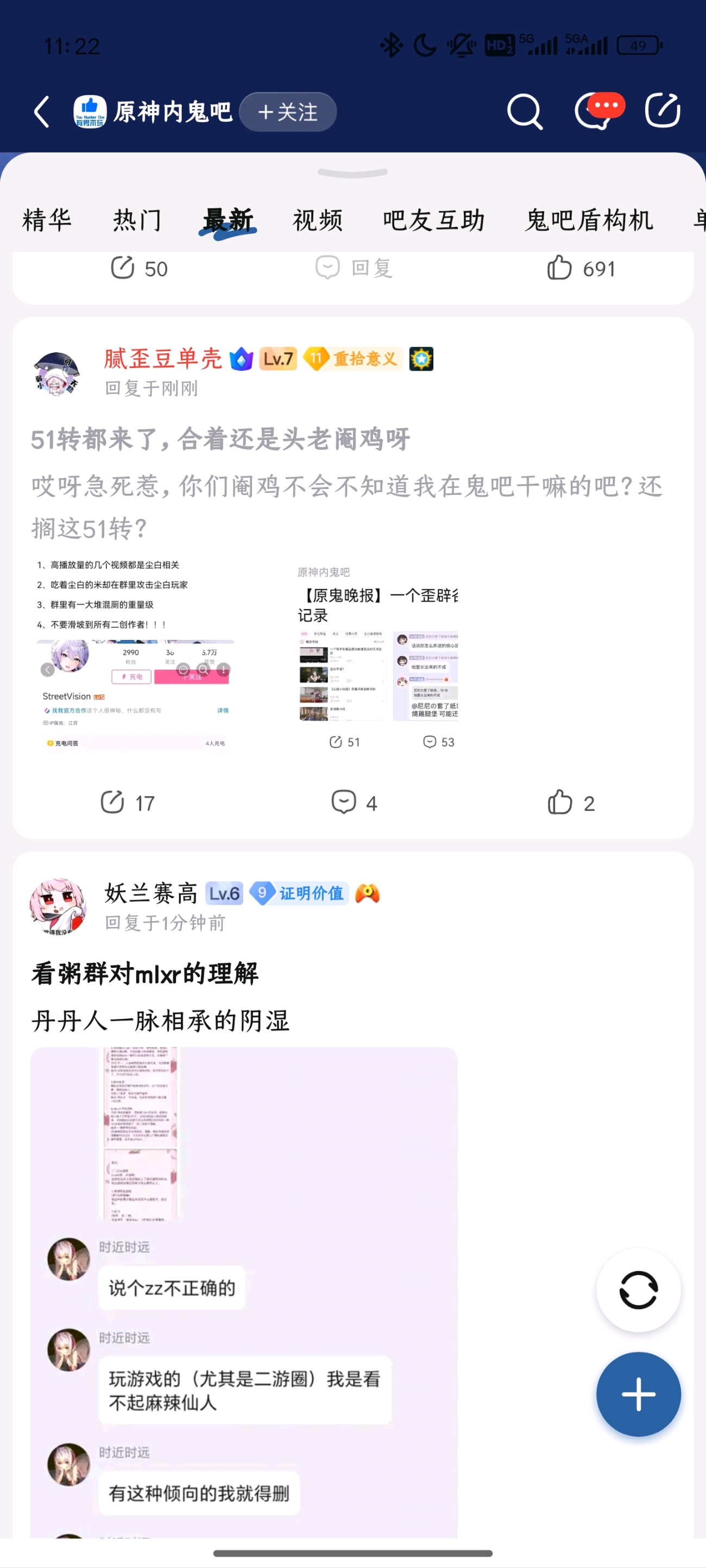This screenshot has height=1568, width=706.
Task: Switch to the 视频 tab
Action: 318,220
